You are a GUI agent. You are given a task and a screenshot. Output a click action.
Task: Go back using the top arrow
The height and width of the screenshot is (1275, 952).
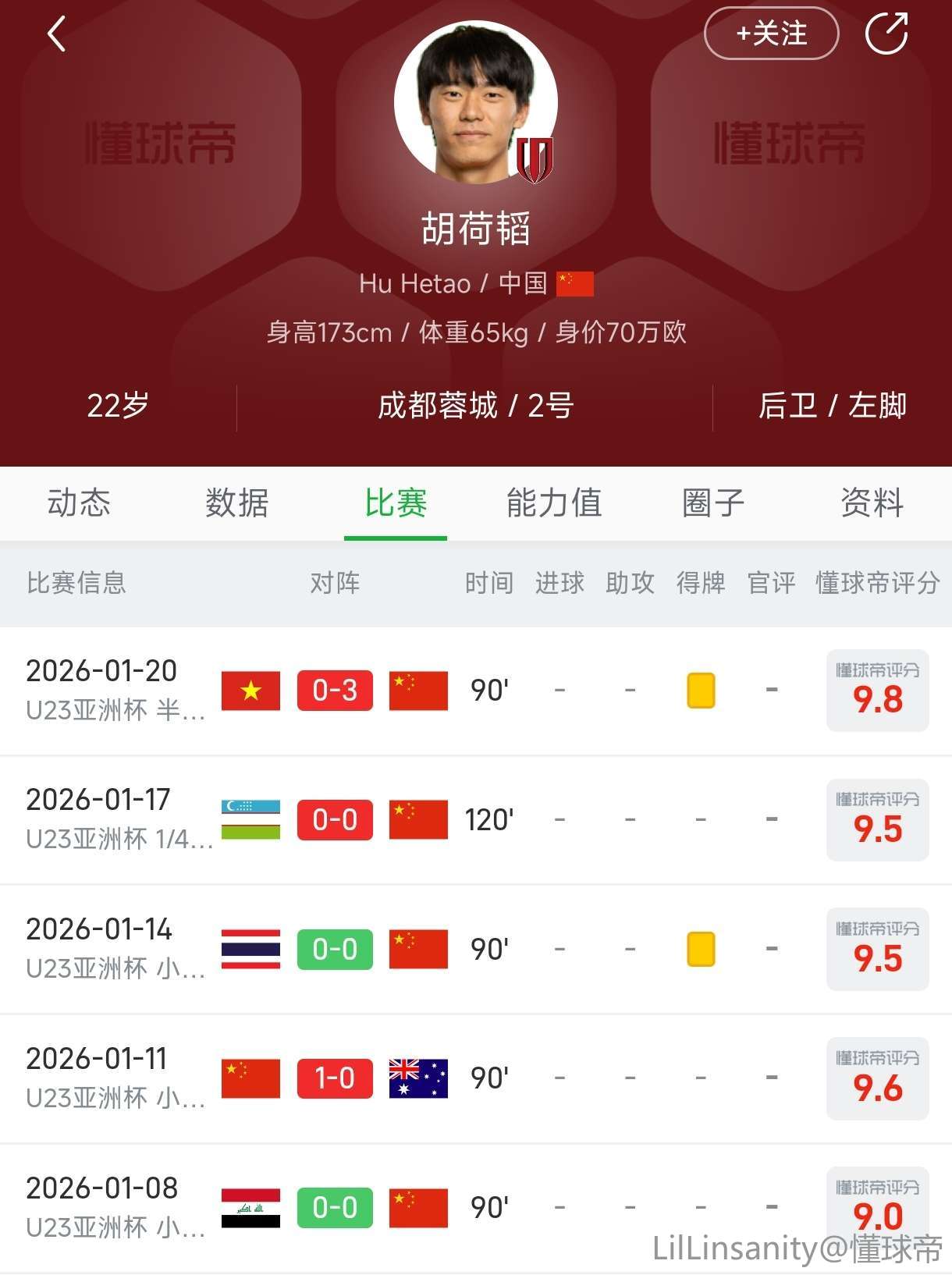56,34
